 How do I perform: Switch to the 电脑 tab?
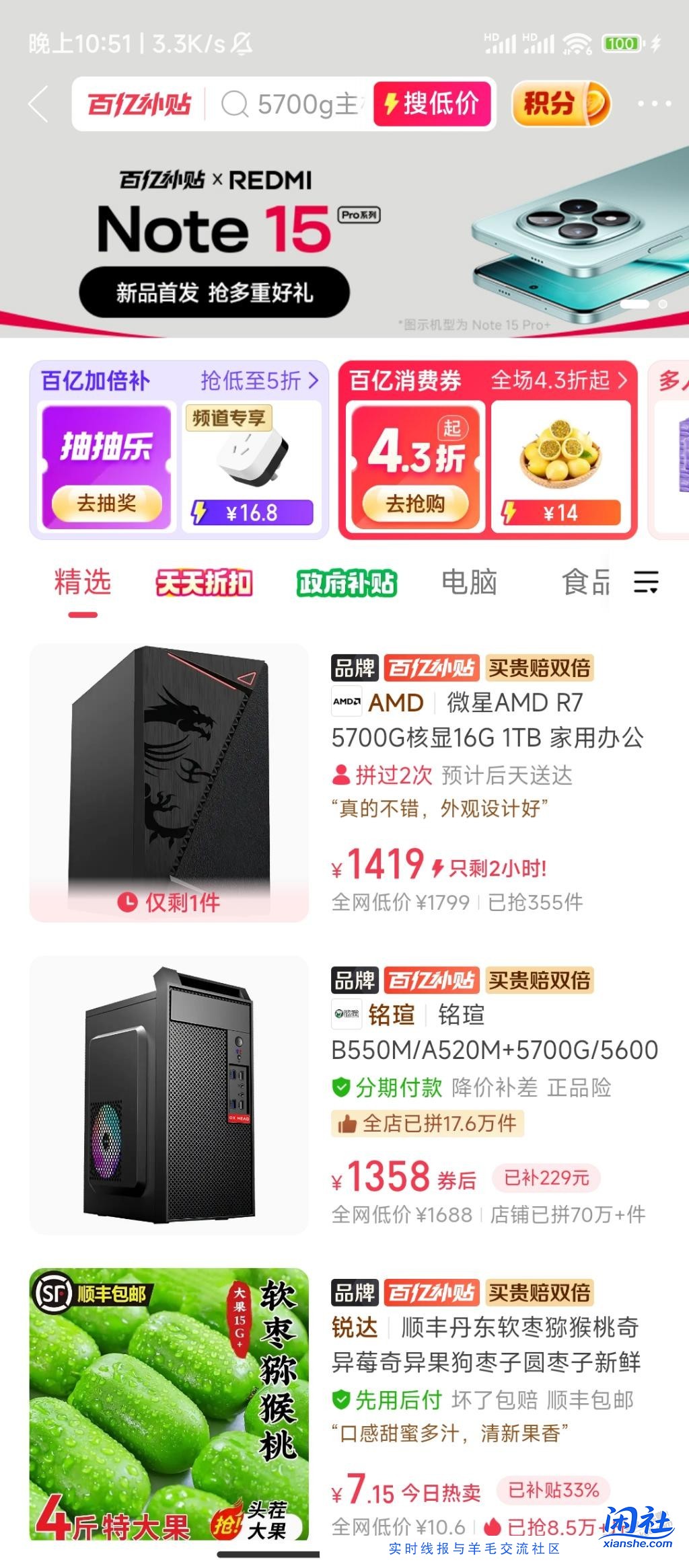click(x=470, y=584)
